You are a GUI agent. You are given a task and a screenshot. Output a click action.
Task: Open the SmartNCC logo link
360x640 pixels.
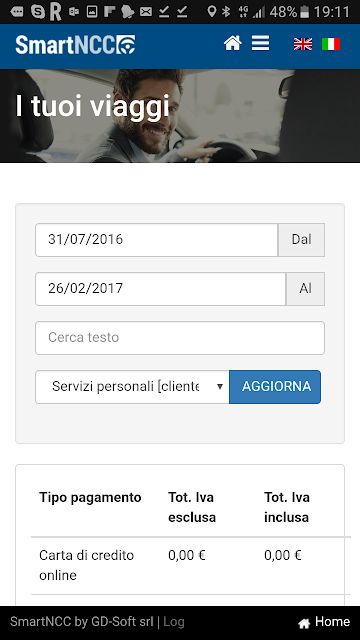tap(76, 44)
